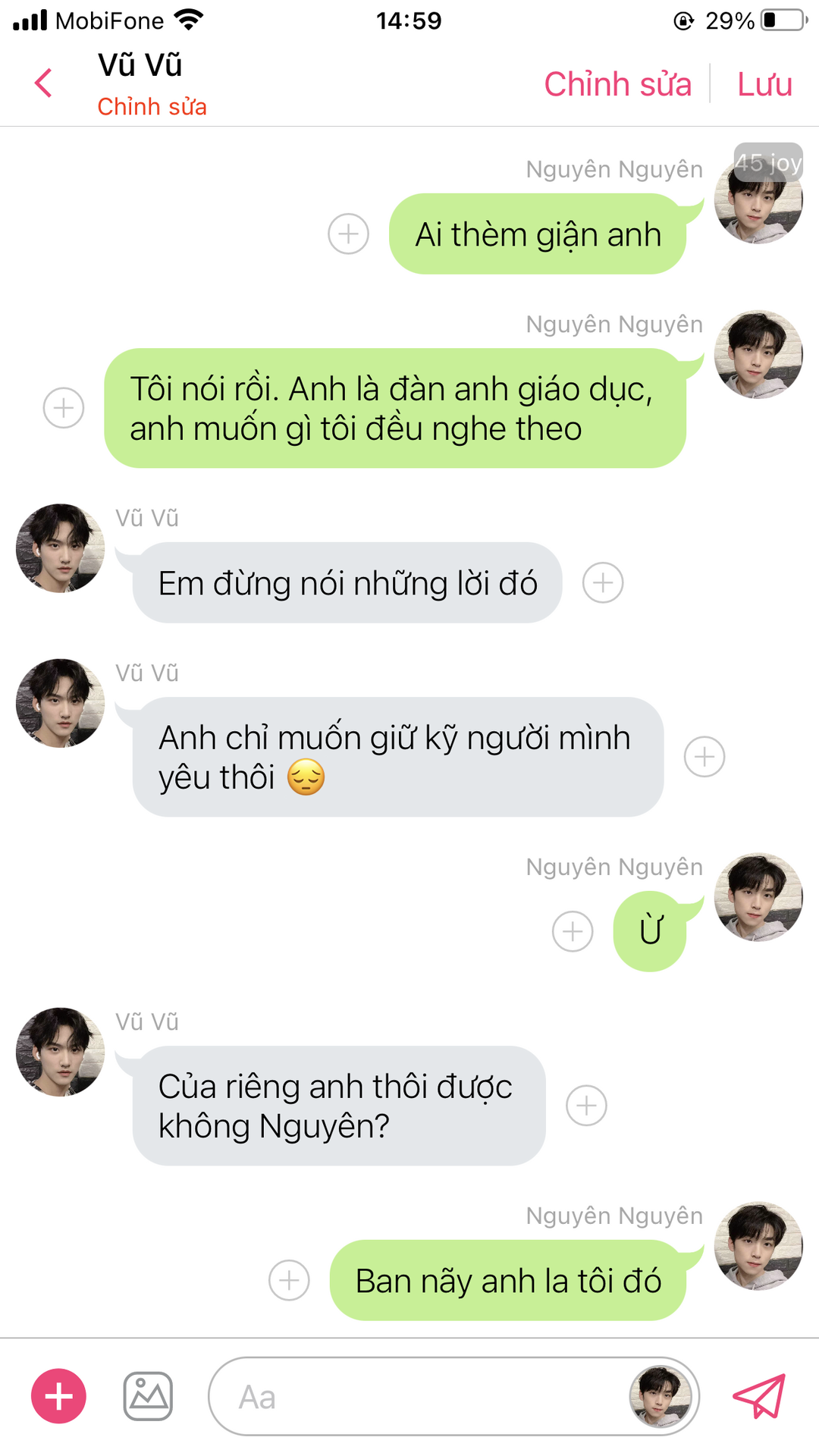819x1456 pixels.
Task: Tap the plus beside "Em đừng nói những lời đó"
Action: point(603,582)
